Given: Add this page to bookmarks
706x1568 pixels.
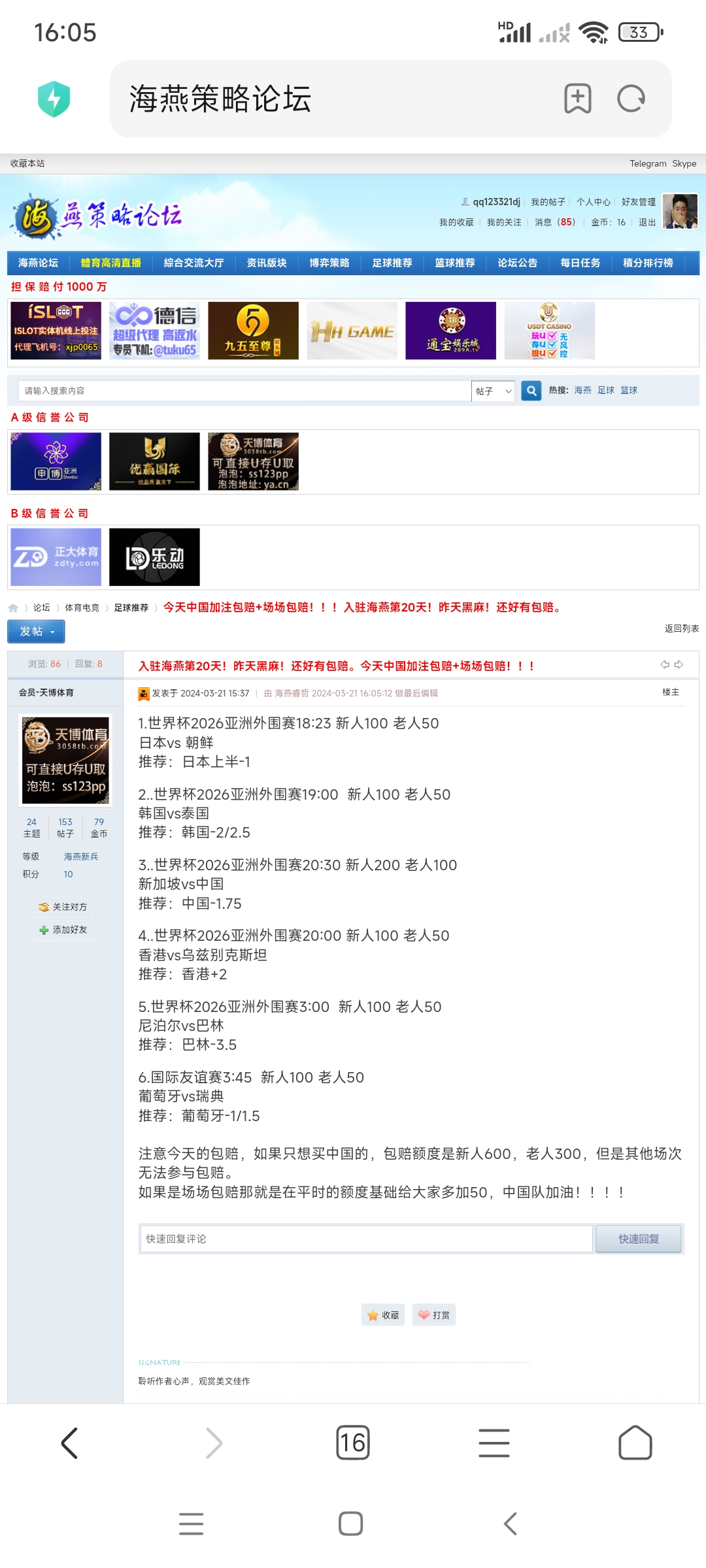Looking at the screenshot, I should click(x=577, y=99).
